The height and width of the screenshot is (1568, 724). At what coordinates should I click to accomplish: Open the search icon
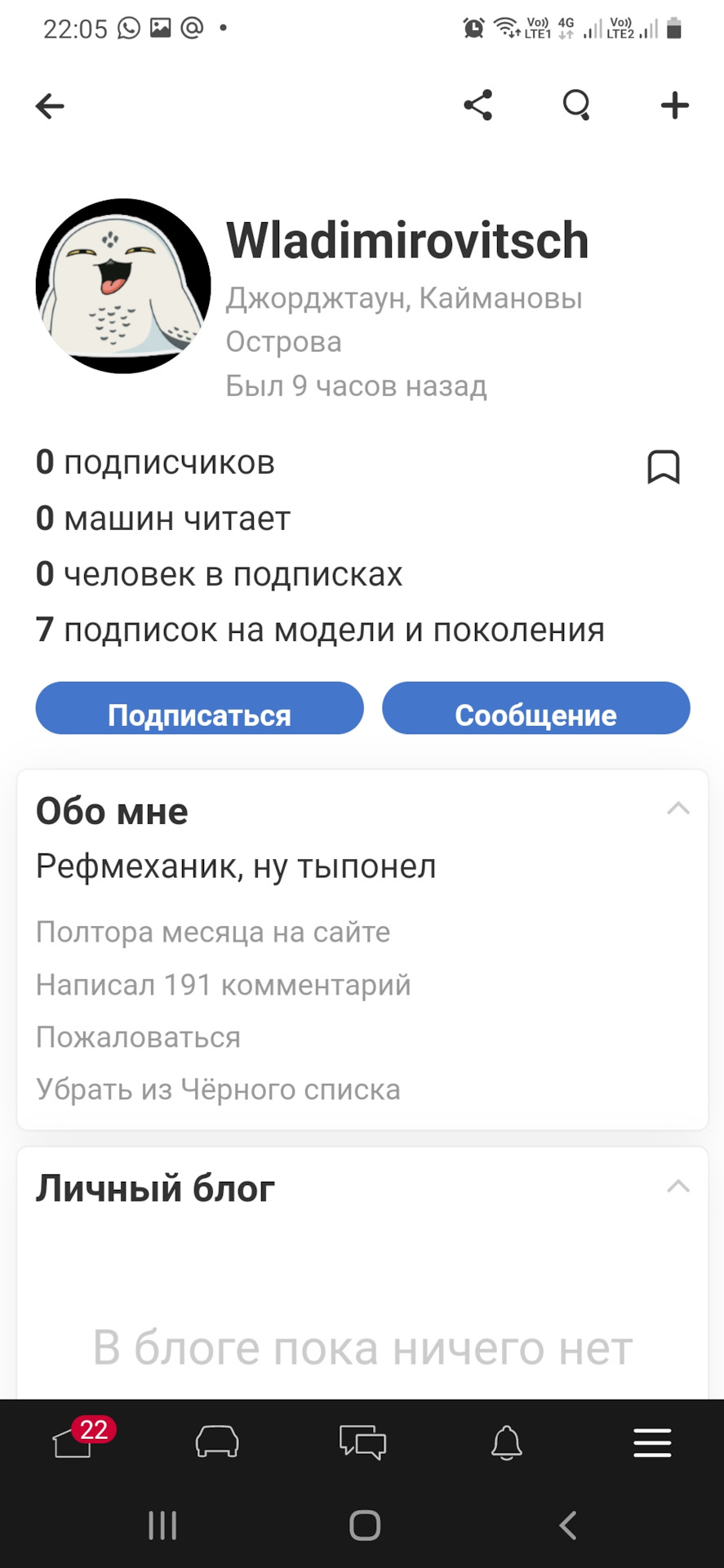click(576, 105)
